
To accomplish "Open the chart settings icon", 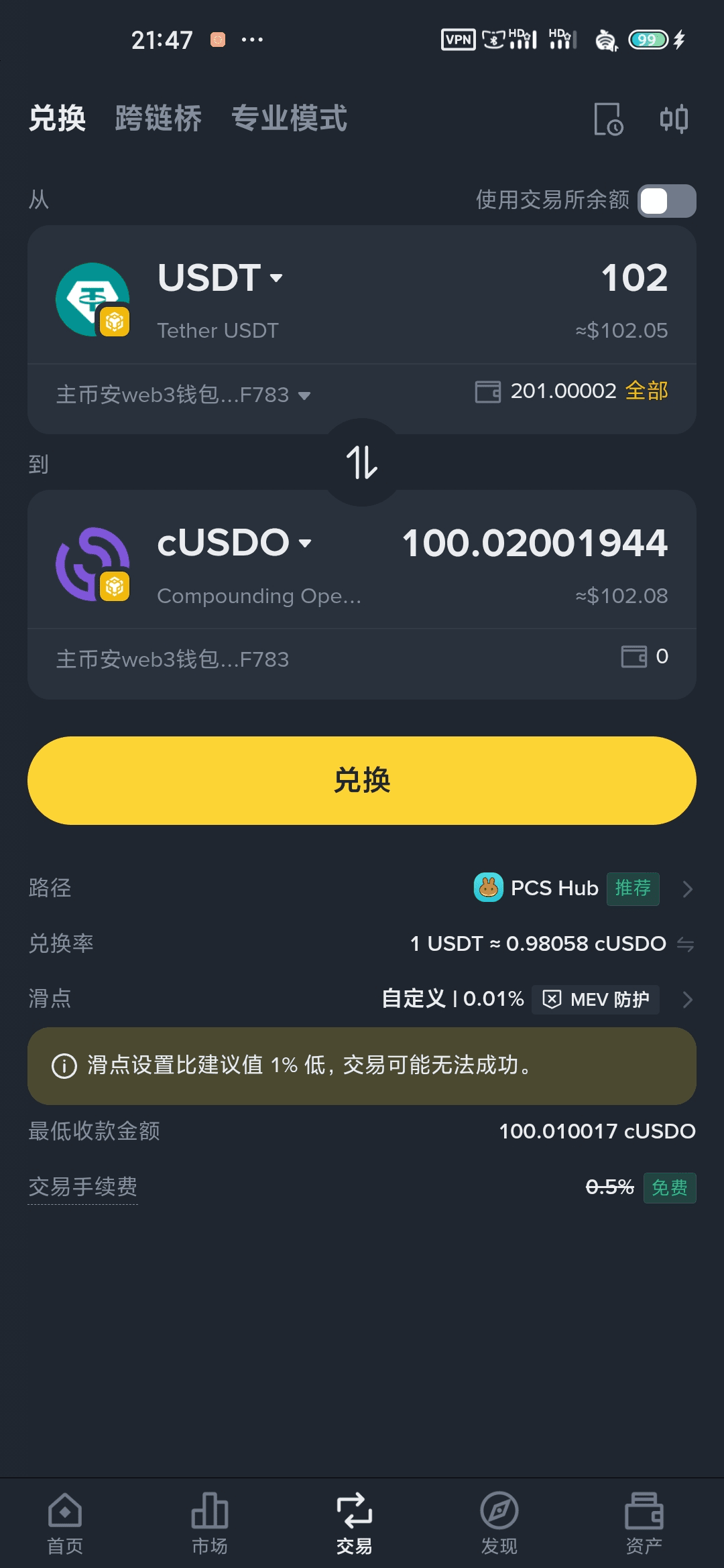I will point(674,119).
